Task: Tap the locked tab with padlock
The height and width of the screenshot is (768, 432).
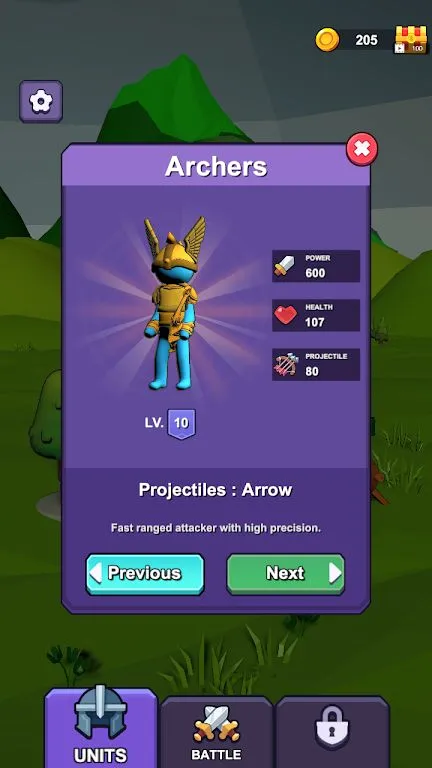Action: pos(332,732)
